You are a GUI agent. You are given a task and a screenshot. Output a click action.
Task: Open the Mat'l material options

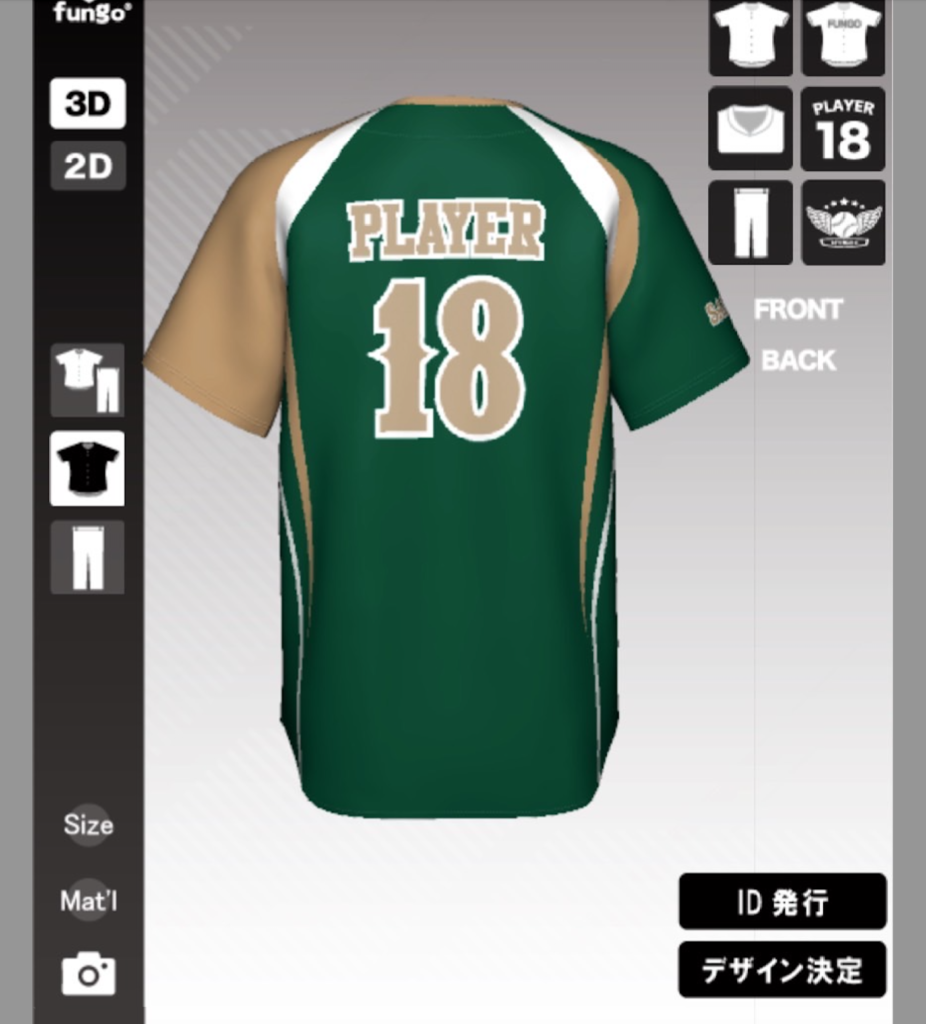point(88,901)
